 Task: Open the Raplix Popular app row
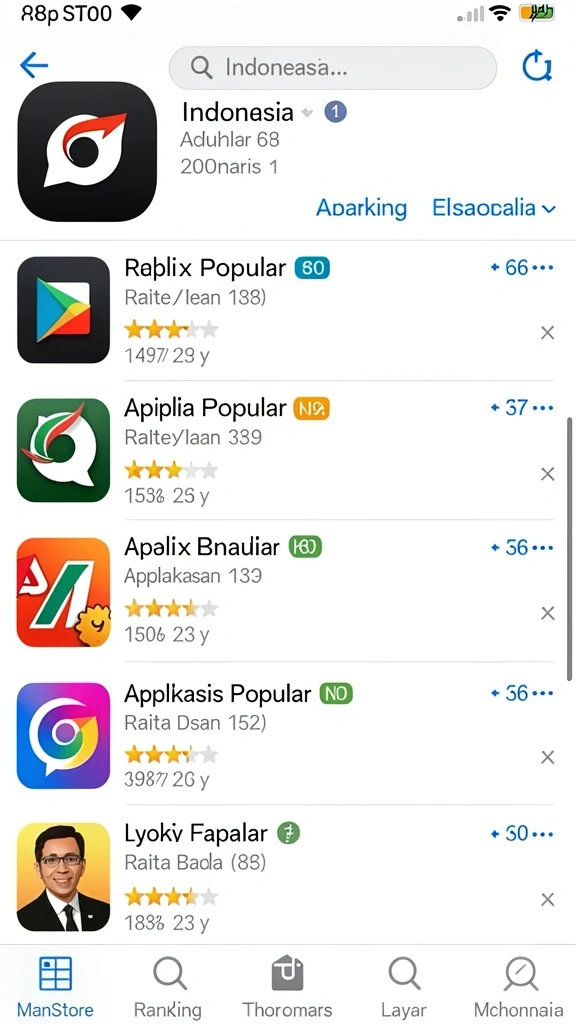point(288,310)
